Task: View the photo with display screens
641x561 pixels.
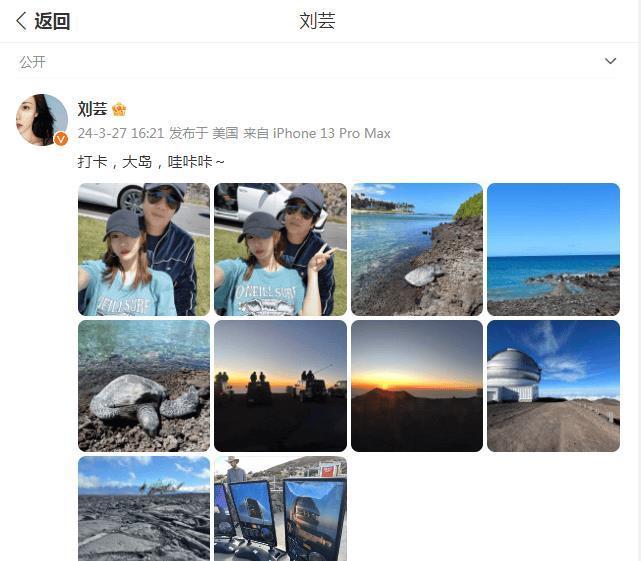Action: point(280,508)
